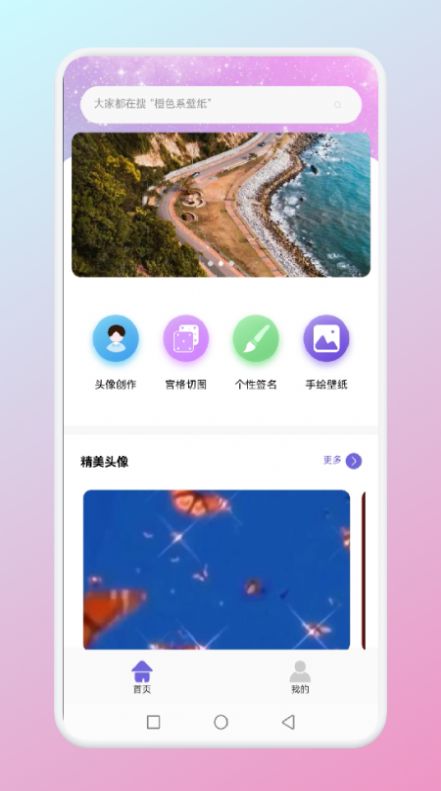Open the search box at the top
This screenshot has height=791, width=441.
(x=220, y=104)
